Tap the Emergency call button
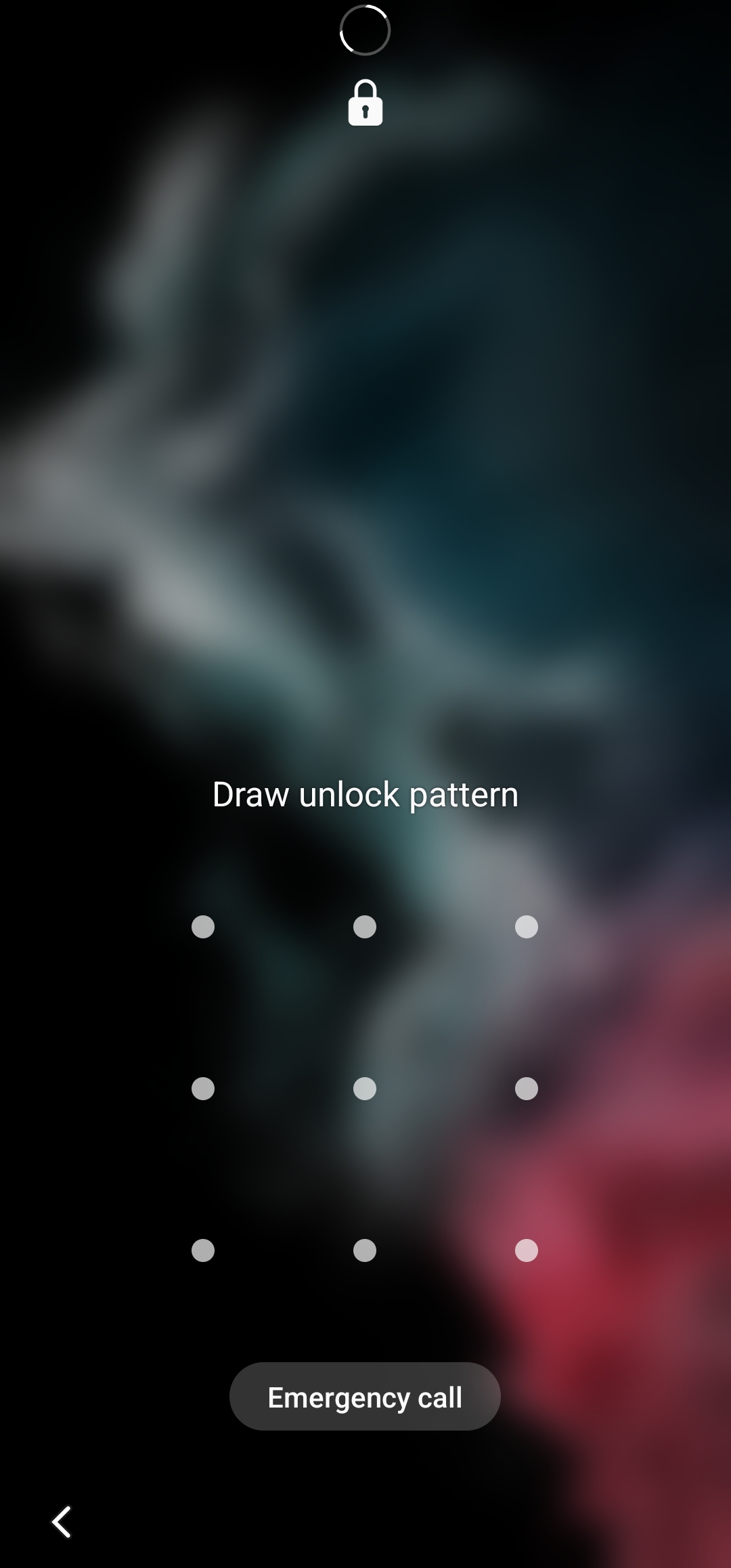The image size is (731, 1568). coord(365,1398)
